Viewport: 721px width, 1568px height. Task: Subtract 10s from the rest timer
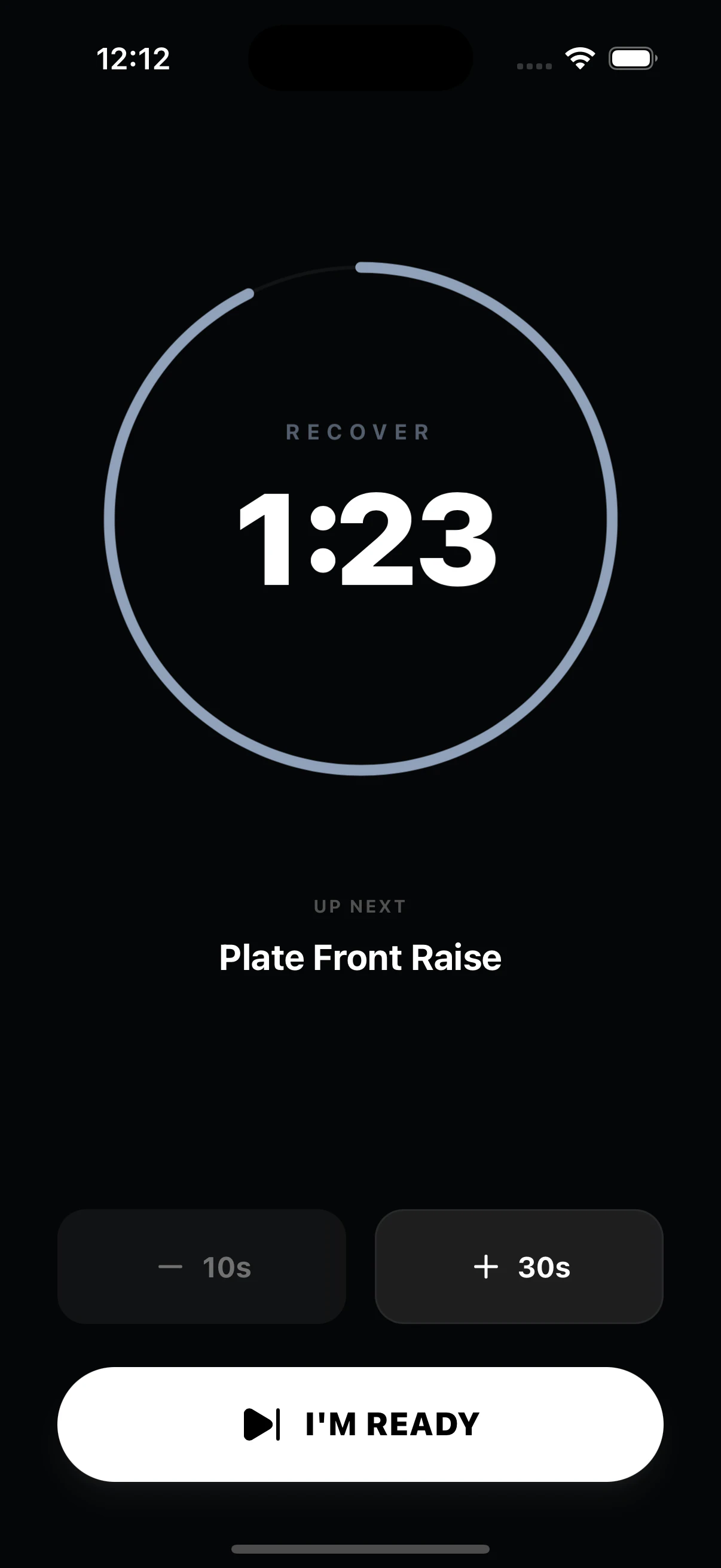pyautogui.click(x=202, y=1267)
